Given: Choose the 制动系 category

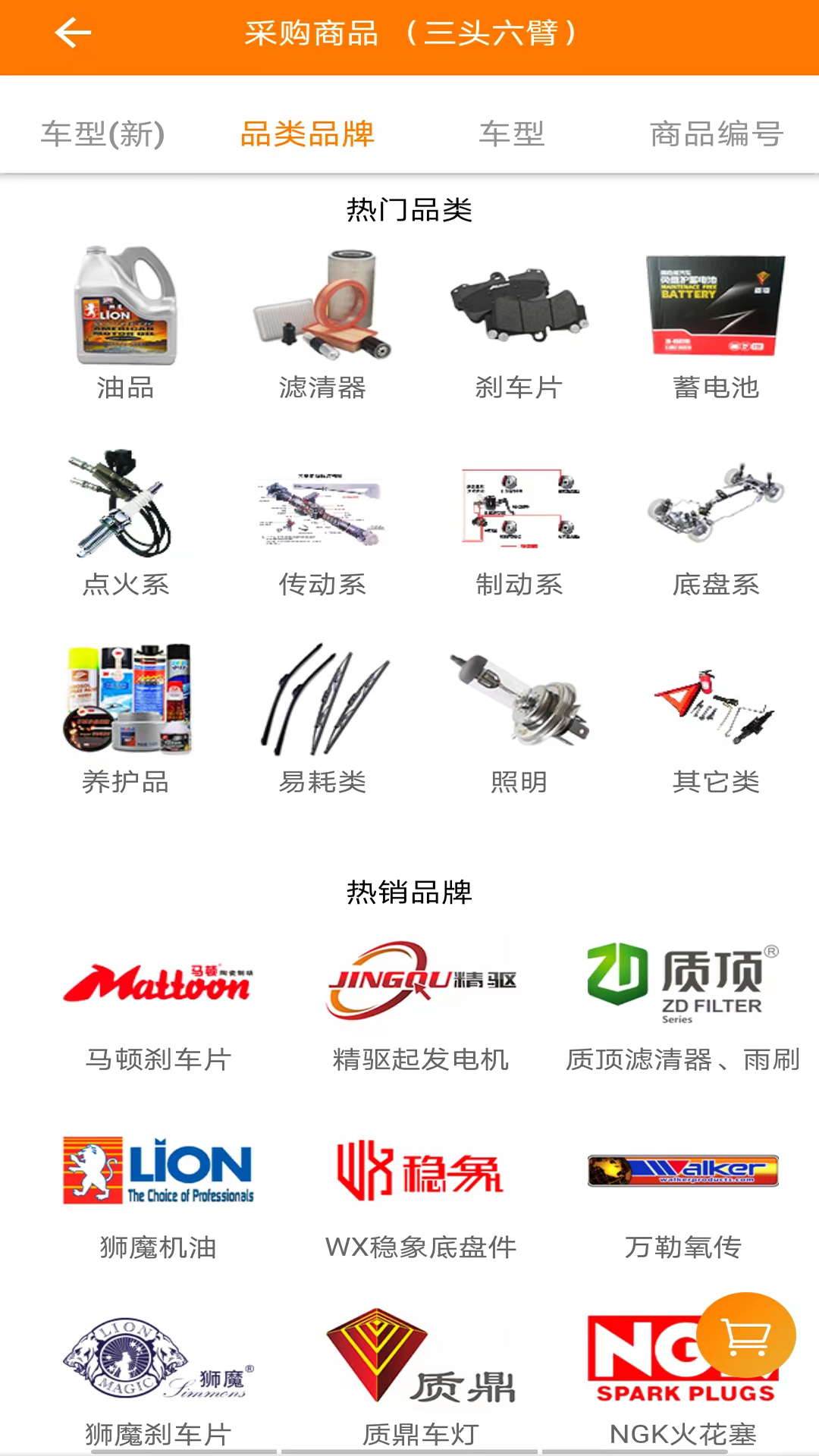Looking at the screenshot, I should point(519,521).
